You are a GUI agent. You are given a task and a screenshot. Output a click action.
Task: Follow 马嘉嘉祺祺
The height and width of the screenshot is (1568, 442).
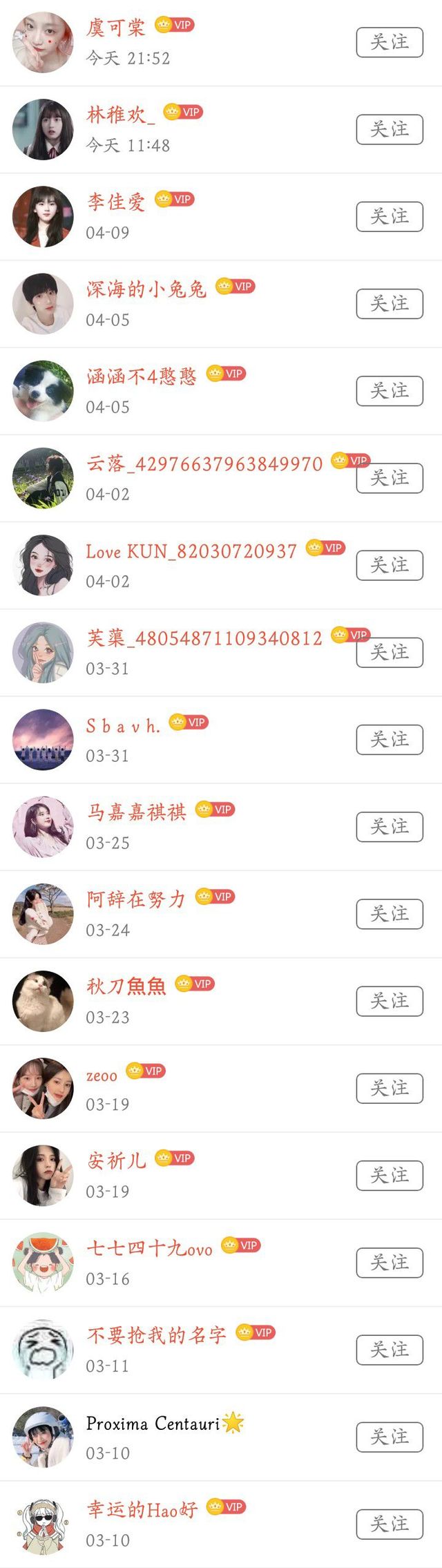(x=389, y=827)
